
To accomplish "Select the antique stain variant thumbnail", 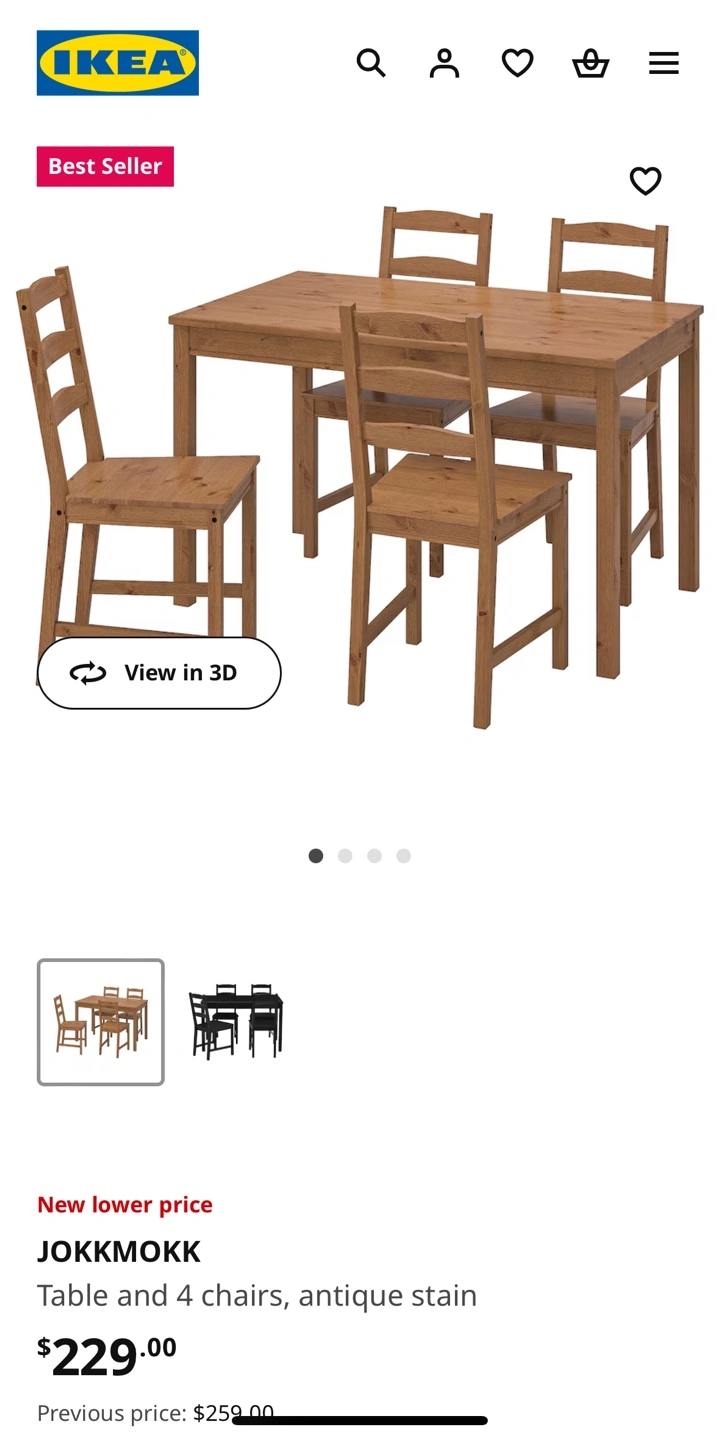I will click(101, 1022).
